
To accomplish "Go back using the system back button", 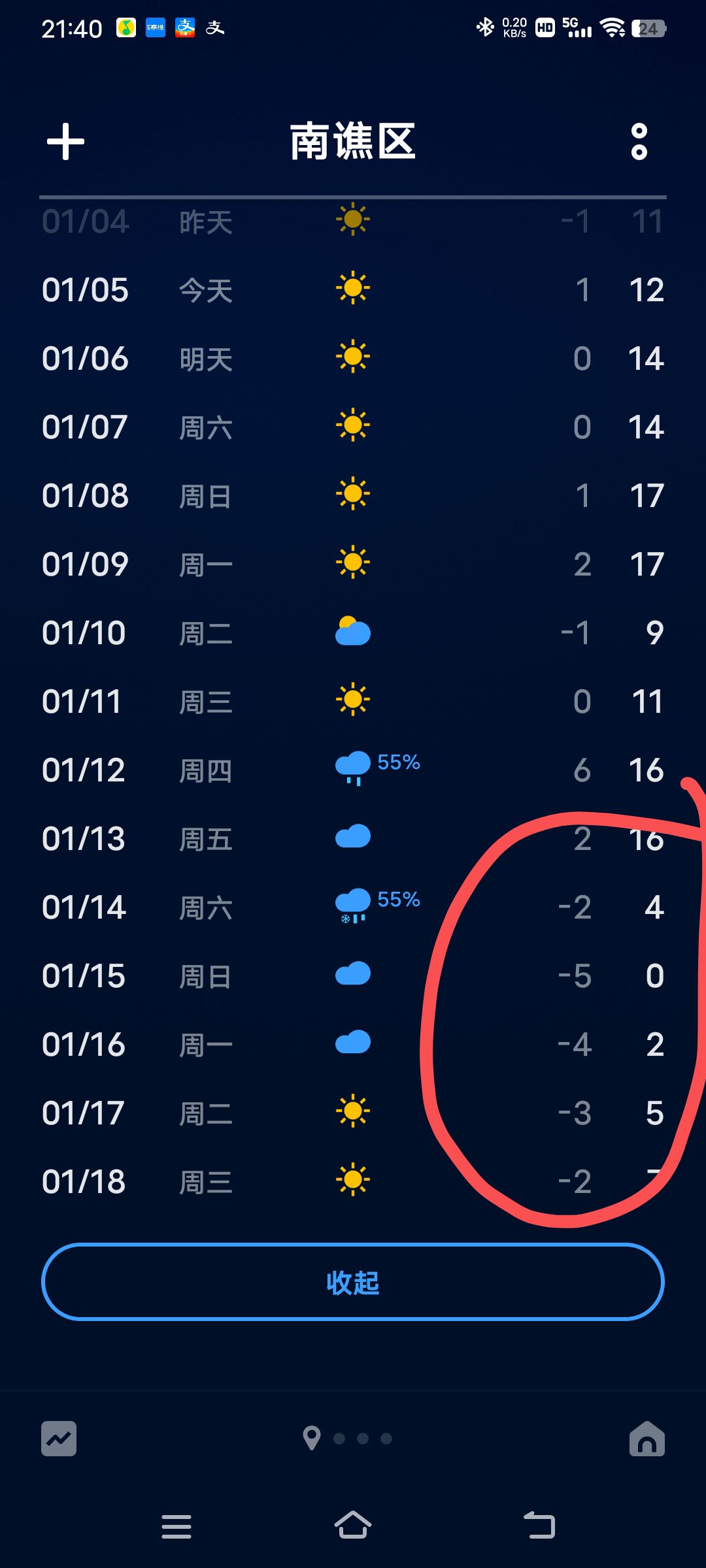I will coord(539,1526).
